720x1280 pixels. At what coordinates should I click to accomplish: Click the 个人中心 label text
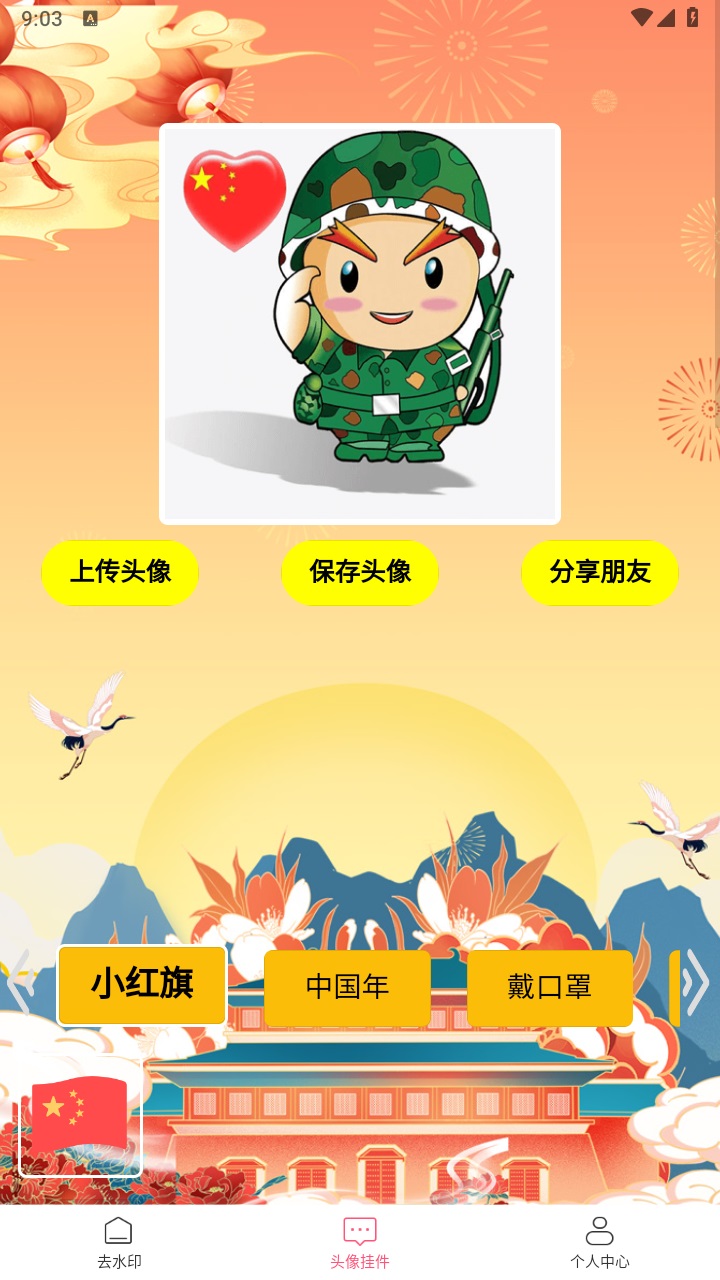(600, 1261)
